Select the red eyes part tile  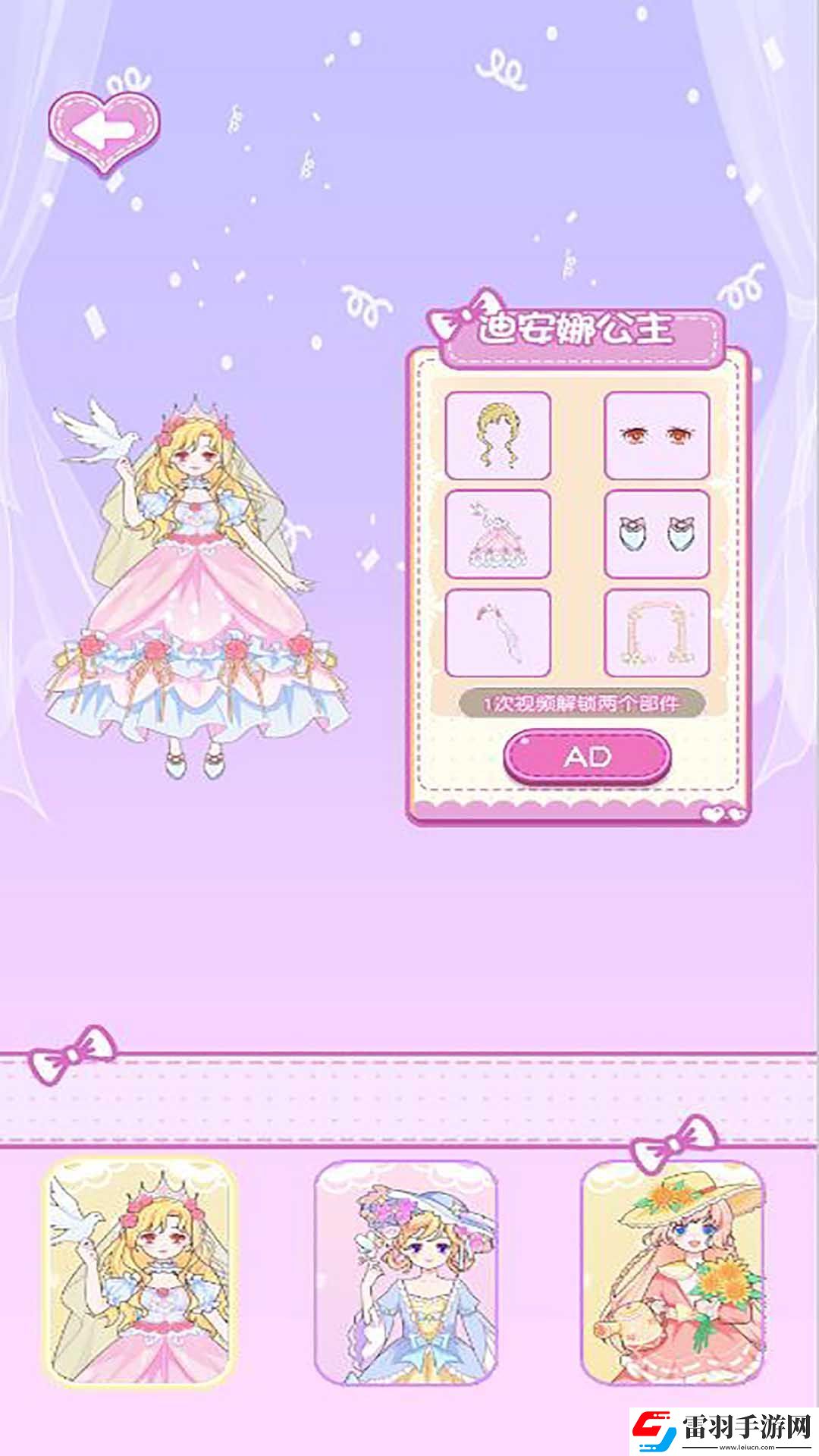pyautogui.click(x=657, y=436)
